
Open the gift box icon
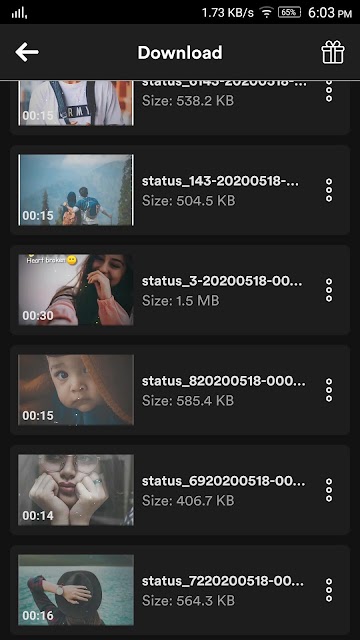click(x=333, y=52)
